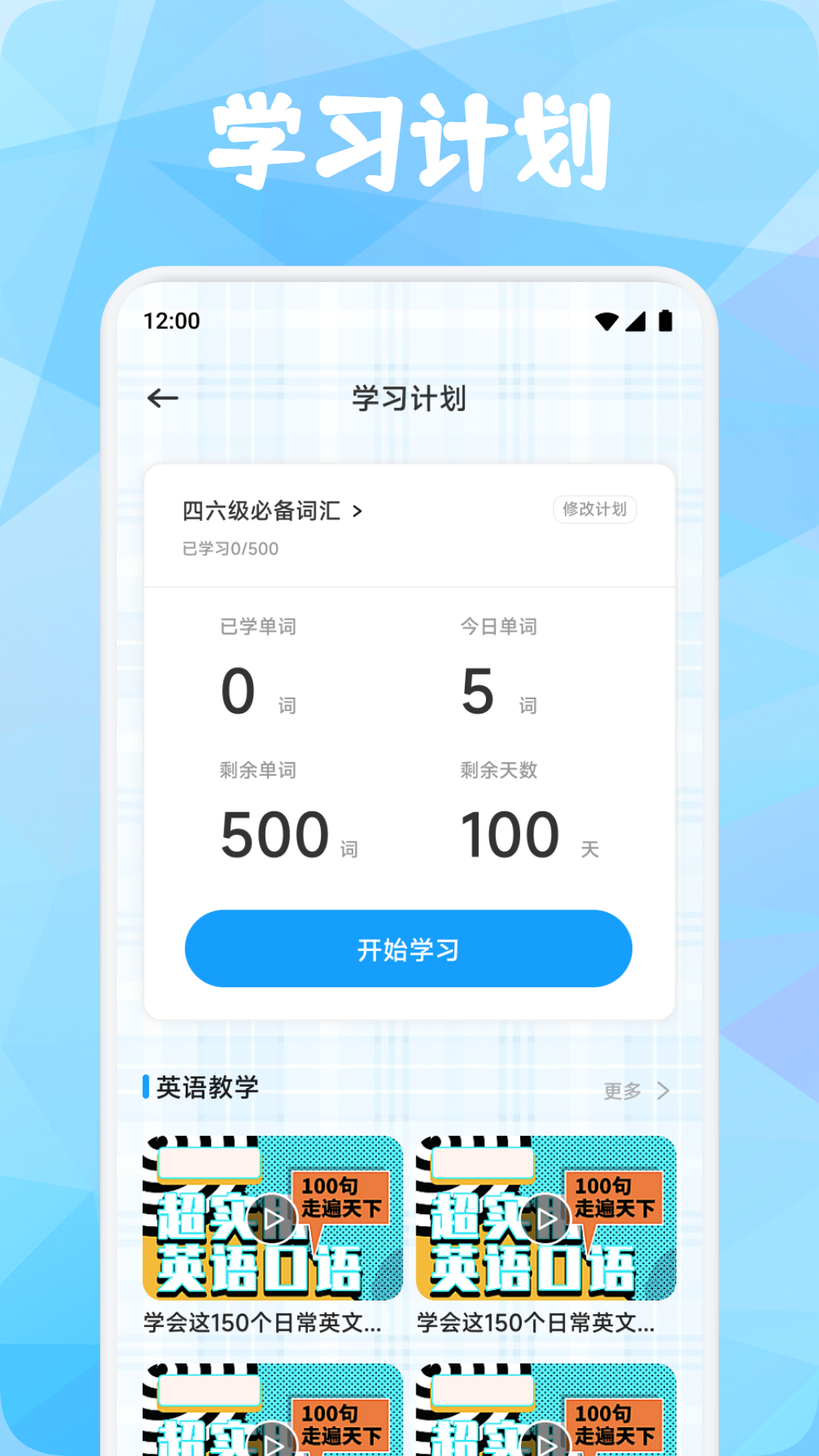Image resolution: width=819 pixels, height=1456 pixels.
Task: Tap the chevron next to 更多
Action: pyautogui.click(x=662, y=1090)
